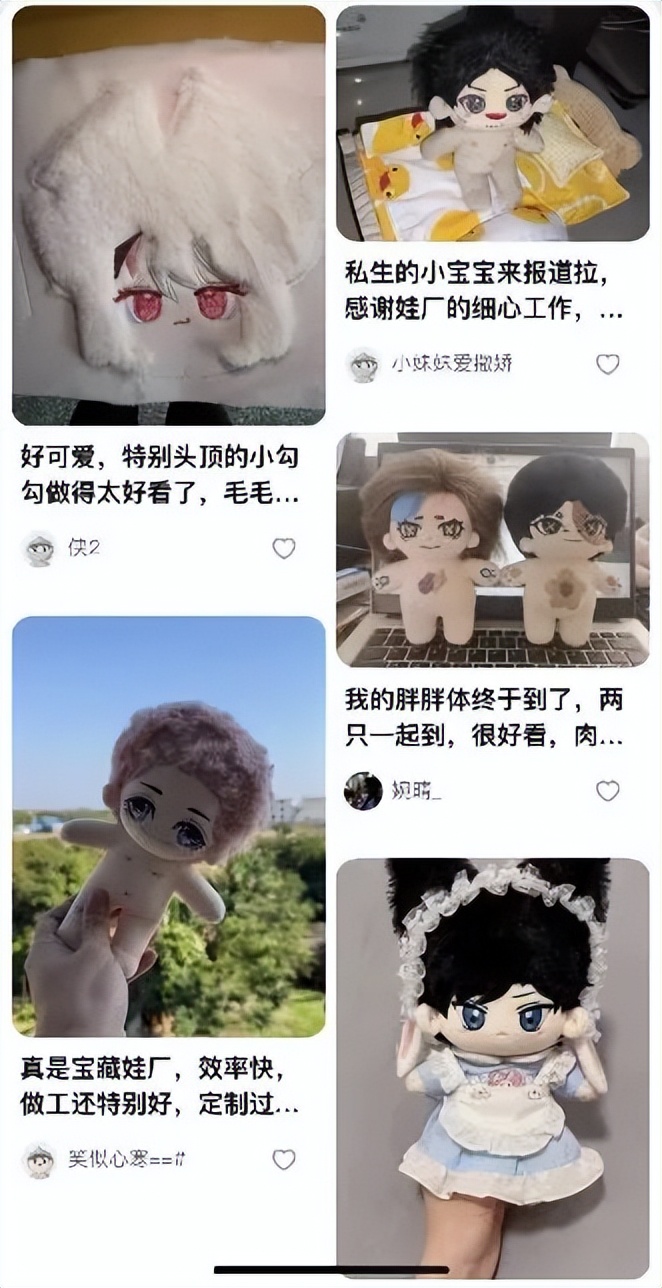The image size is (662, 1288).
Task: Like the post by 小妹妖爱撒娇
Action: pos(607,364)
